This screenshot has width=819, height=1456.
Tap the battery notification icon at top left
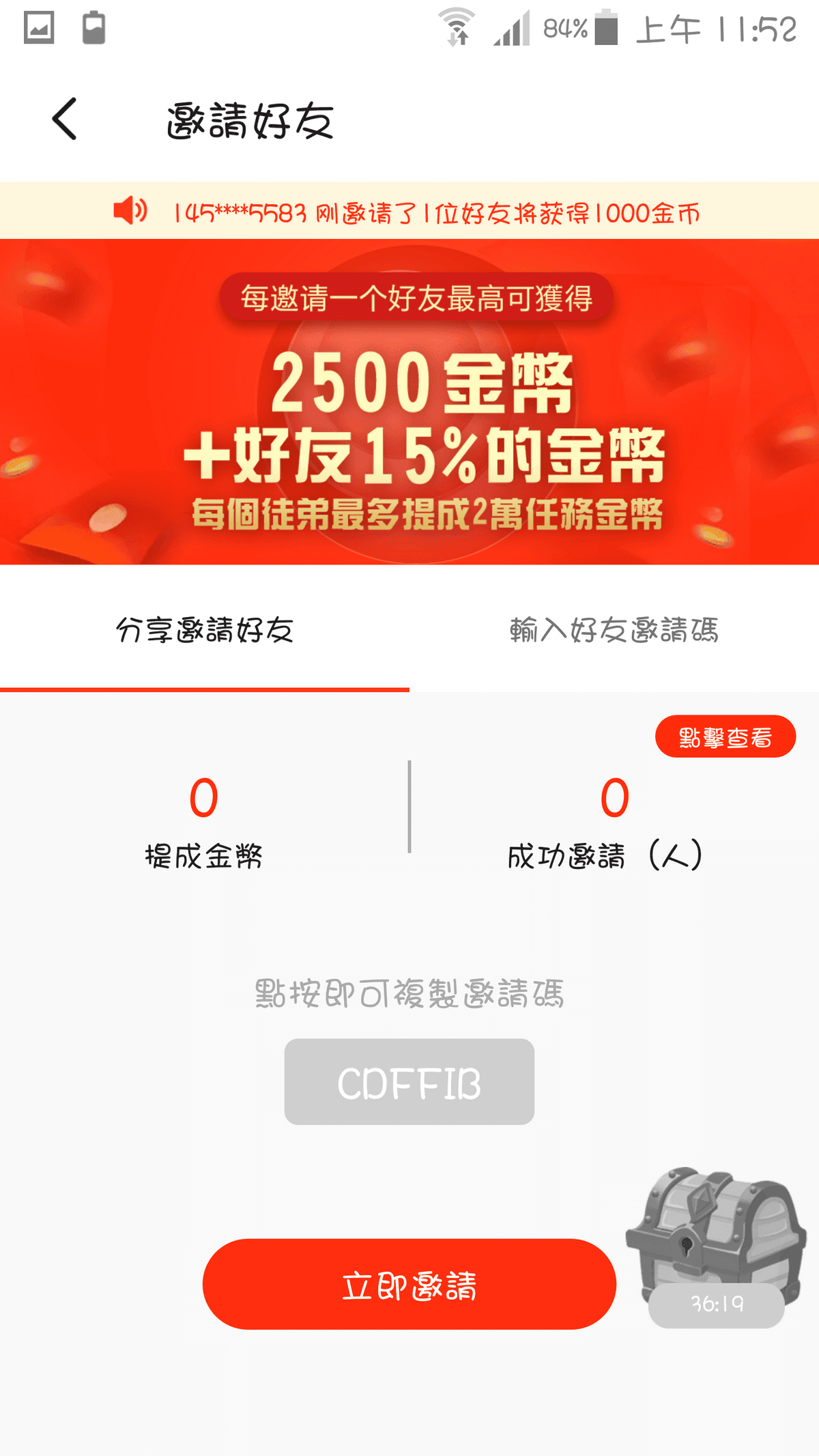[92, 29]
